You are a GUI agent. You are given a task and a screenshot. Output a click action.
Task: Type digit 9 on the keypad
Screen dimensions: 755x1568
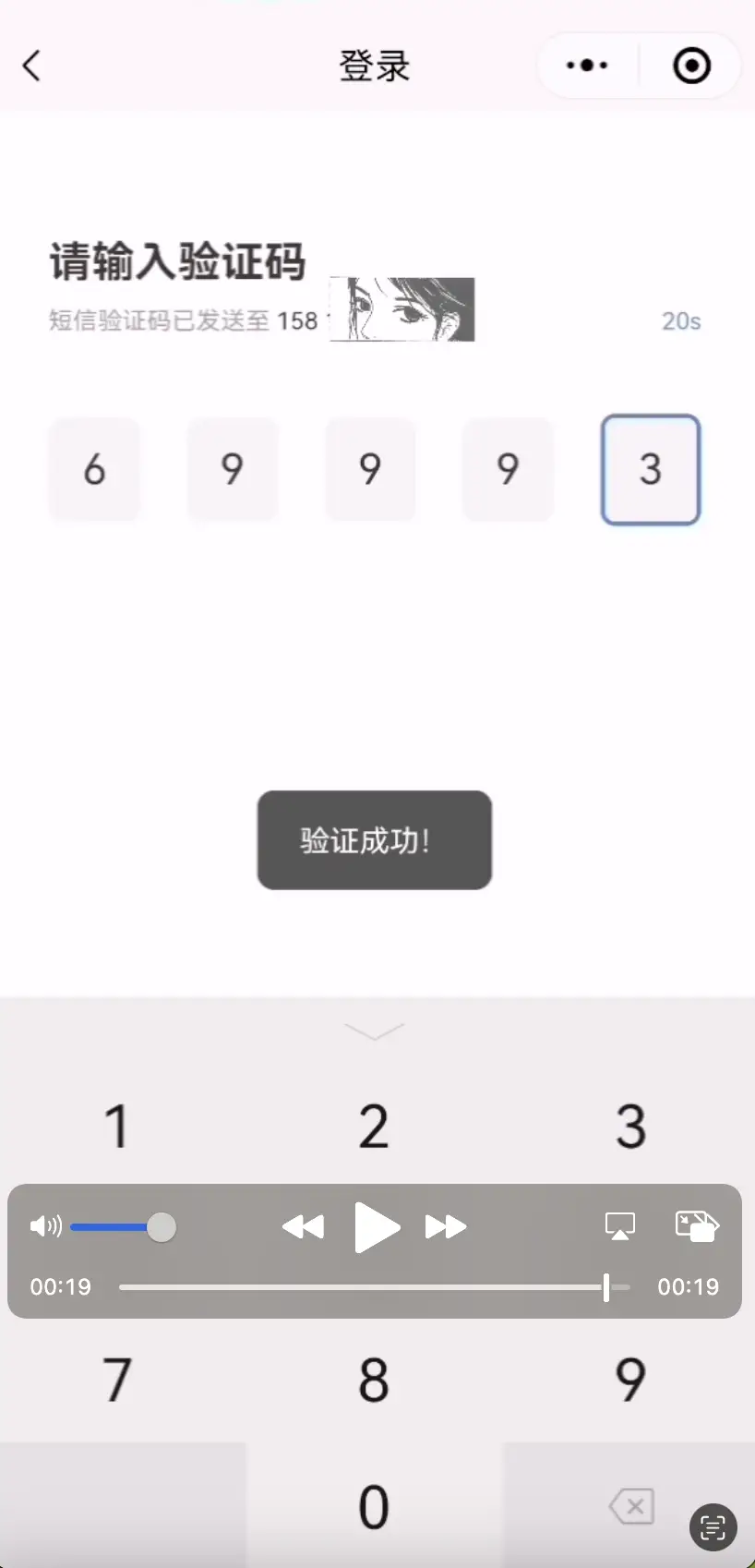(x=631, y=1380)
